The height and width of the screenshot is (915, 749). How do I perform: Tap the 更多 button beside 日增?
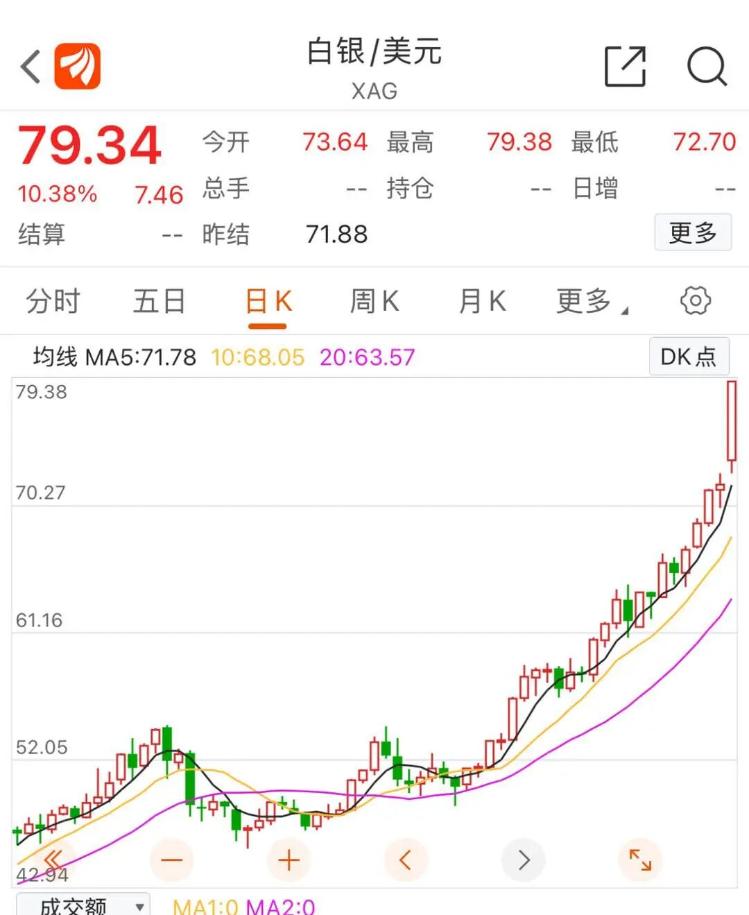click(692, 233)
